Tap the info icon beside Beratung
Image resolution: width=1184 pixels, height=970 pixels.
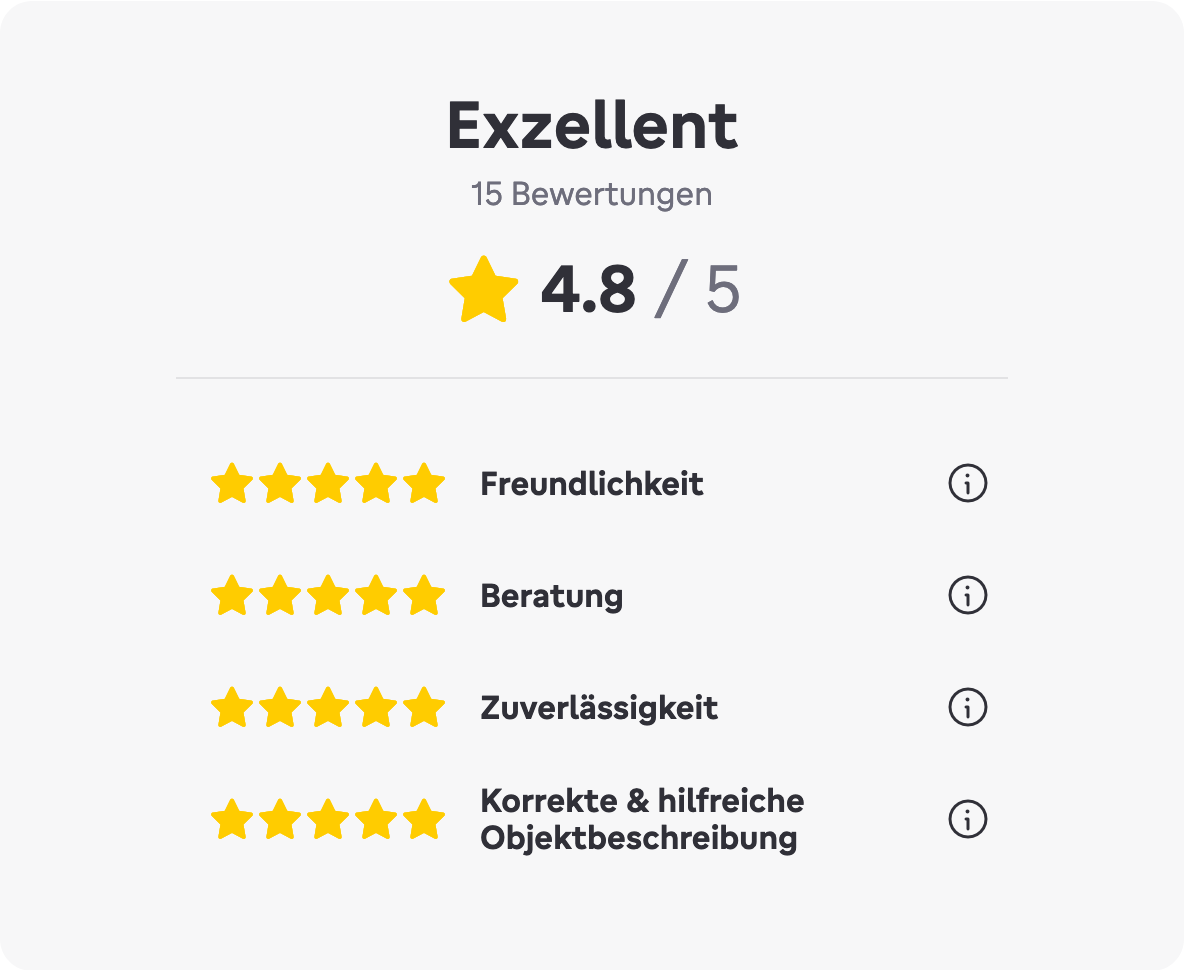click(x=967, y=596)
